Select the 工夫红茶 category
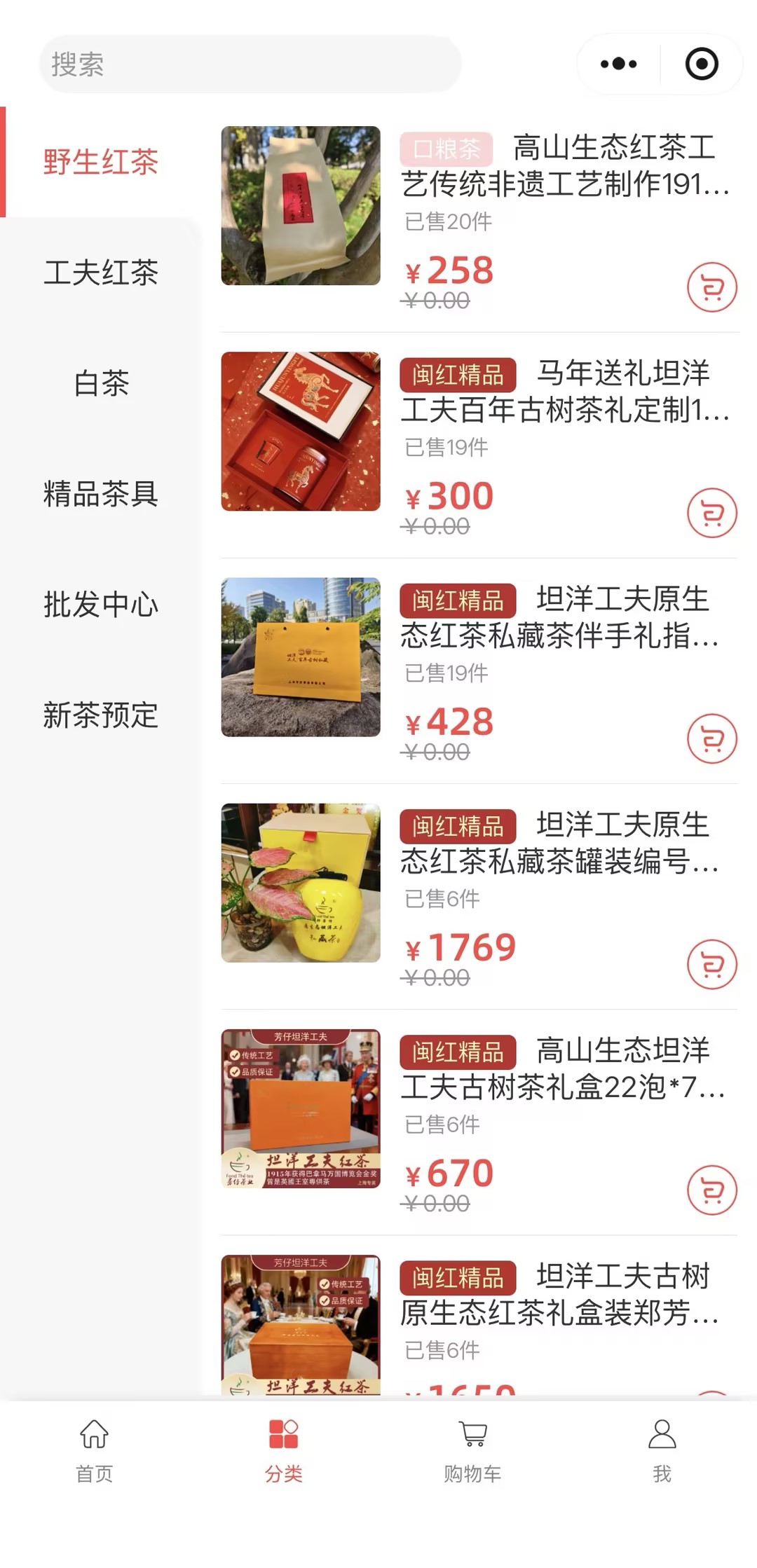 (x=101, y=273)
